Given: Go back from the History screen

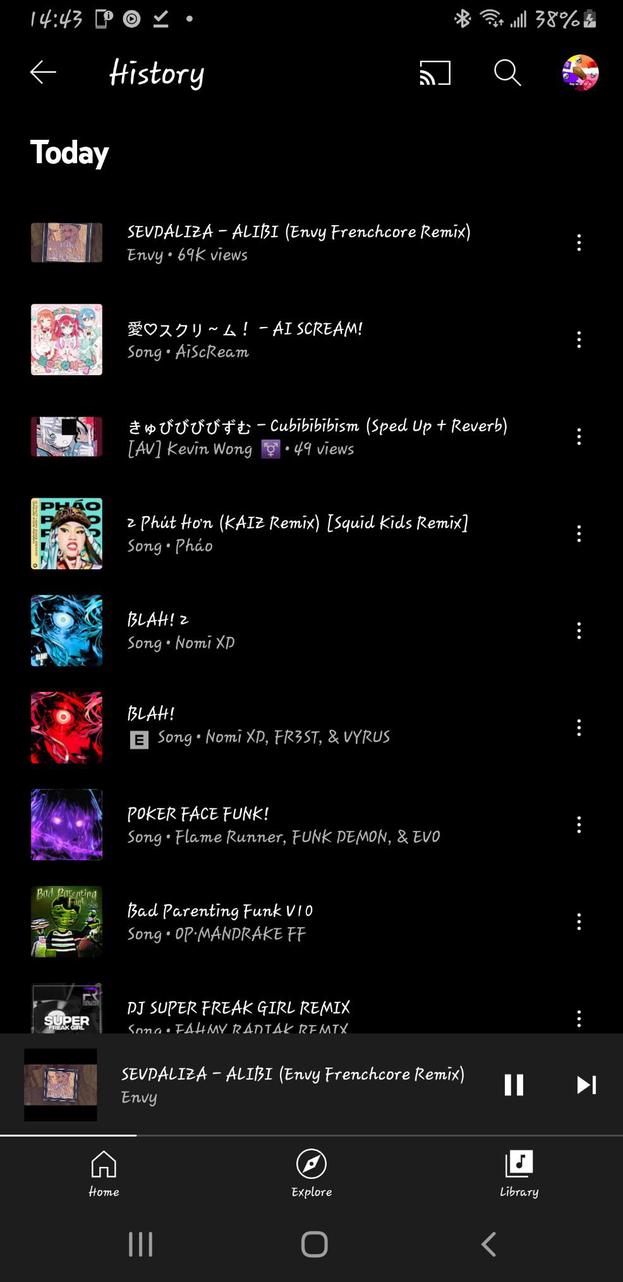Looking at the screenshot, I should [43, 72].
